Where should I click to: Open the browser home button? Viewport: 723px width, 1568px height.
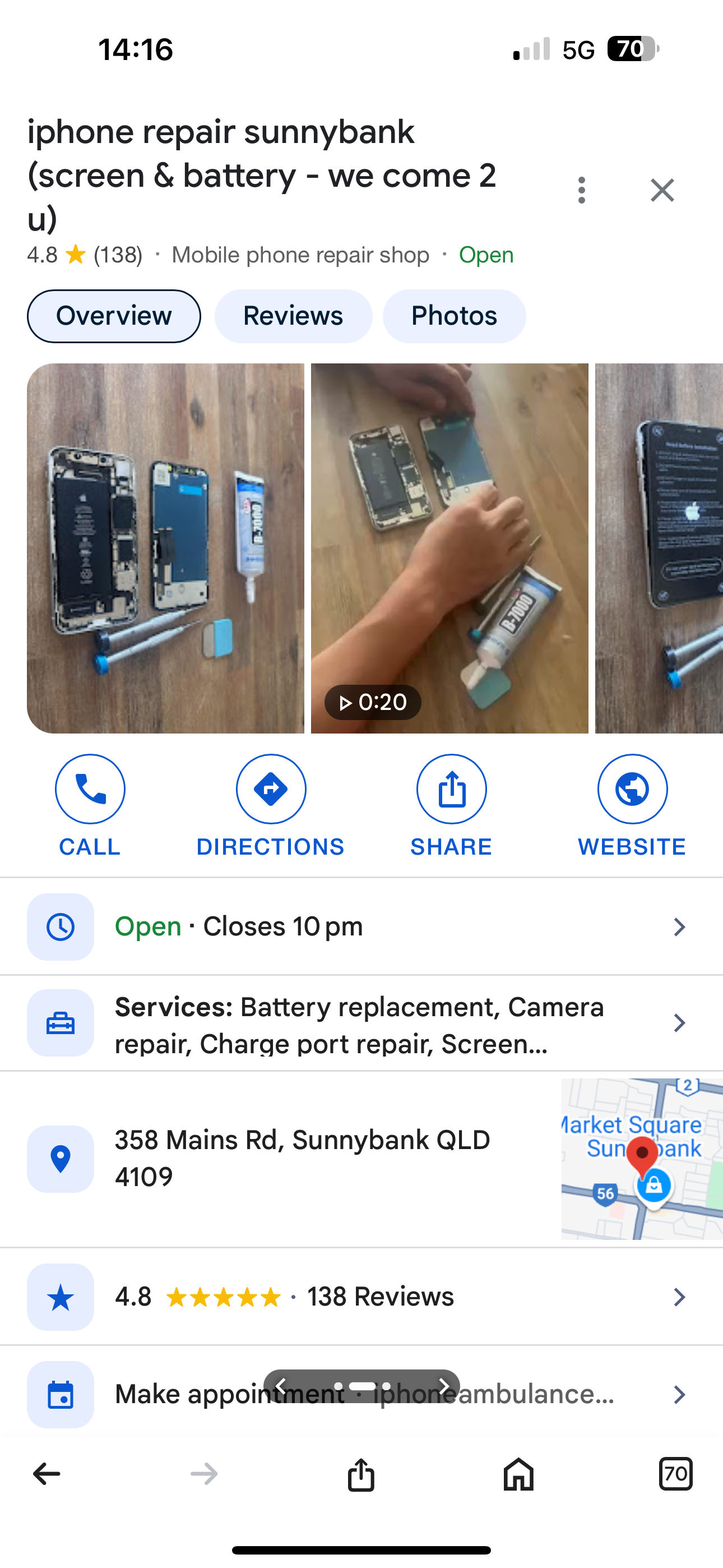pyautogui.click(x=518, y=1474)
